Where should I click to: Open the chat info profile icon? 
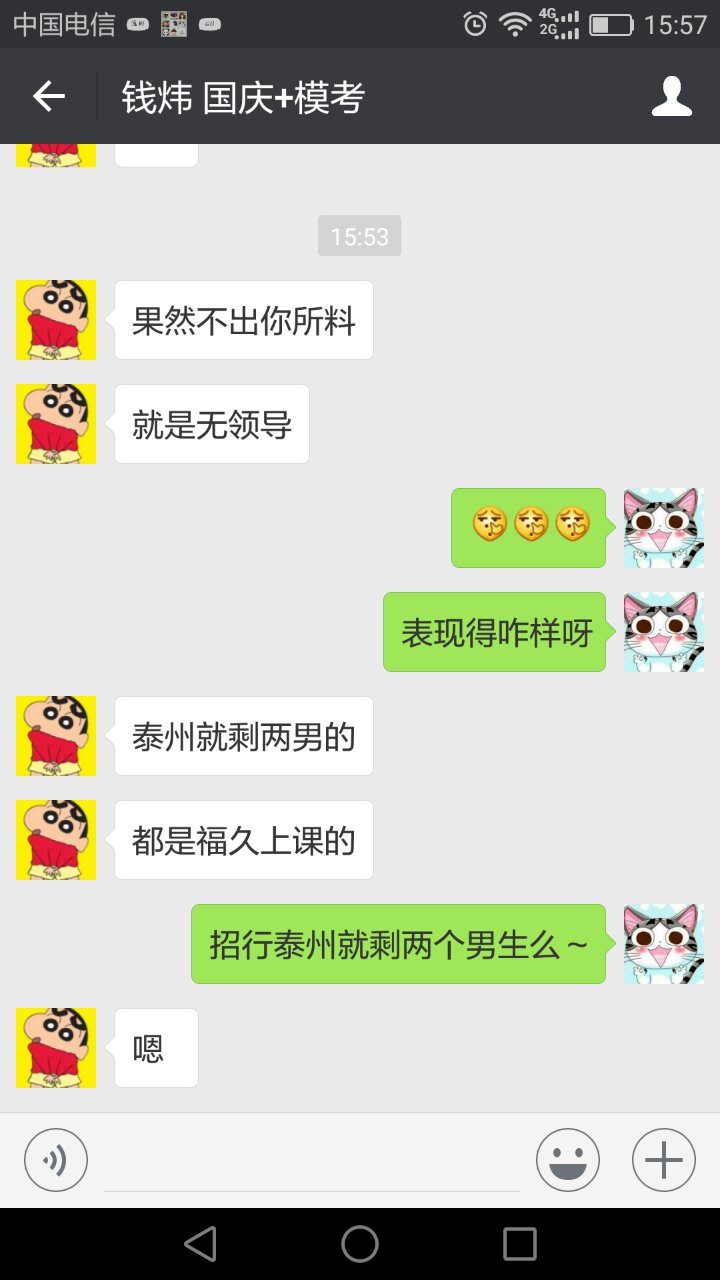click(x=671, y=97)
